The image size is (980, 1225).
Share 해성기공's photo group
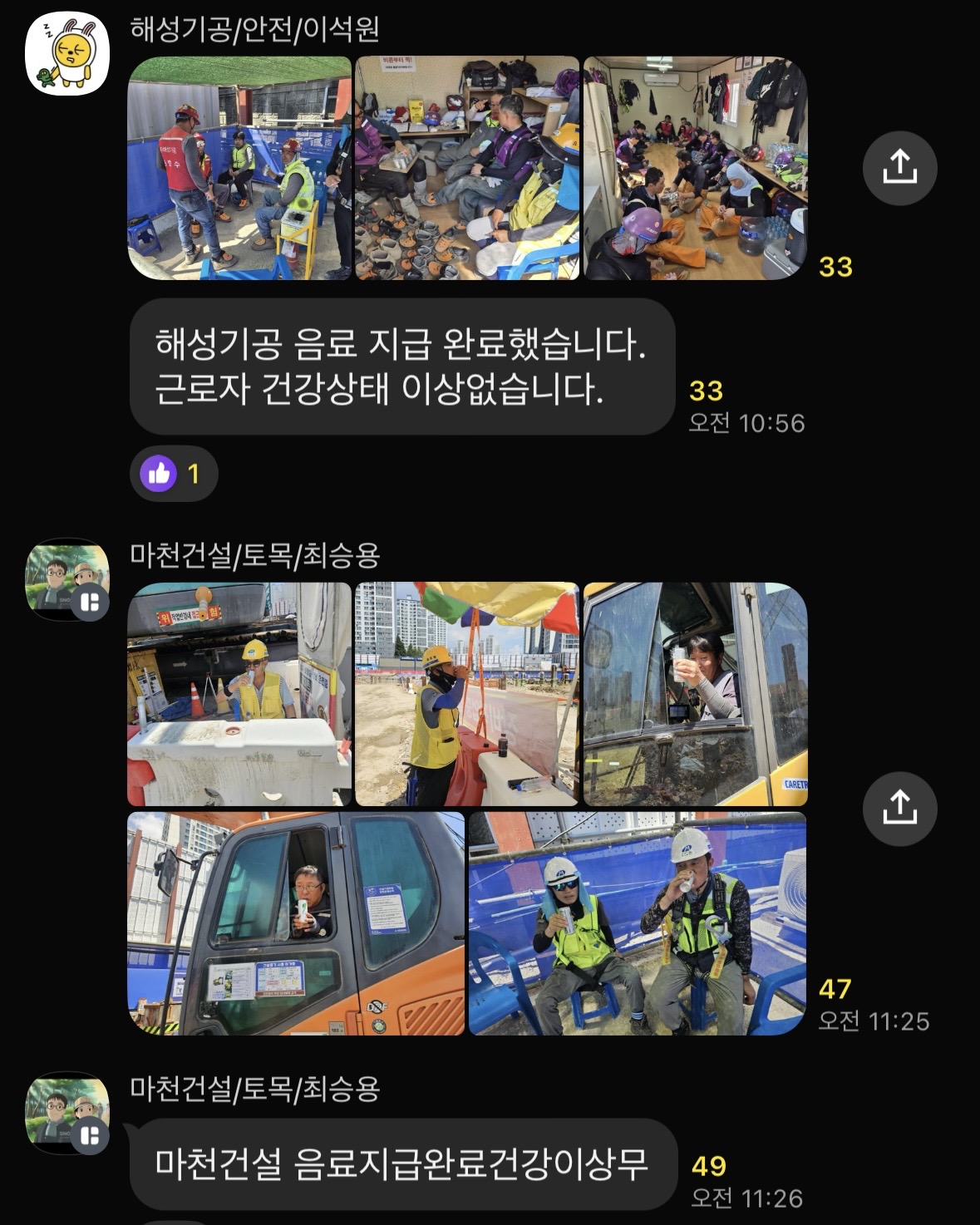tap(899, 168)
